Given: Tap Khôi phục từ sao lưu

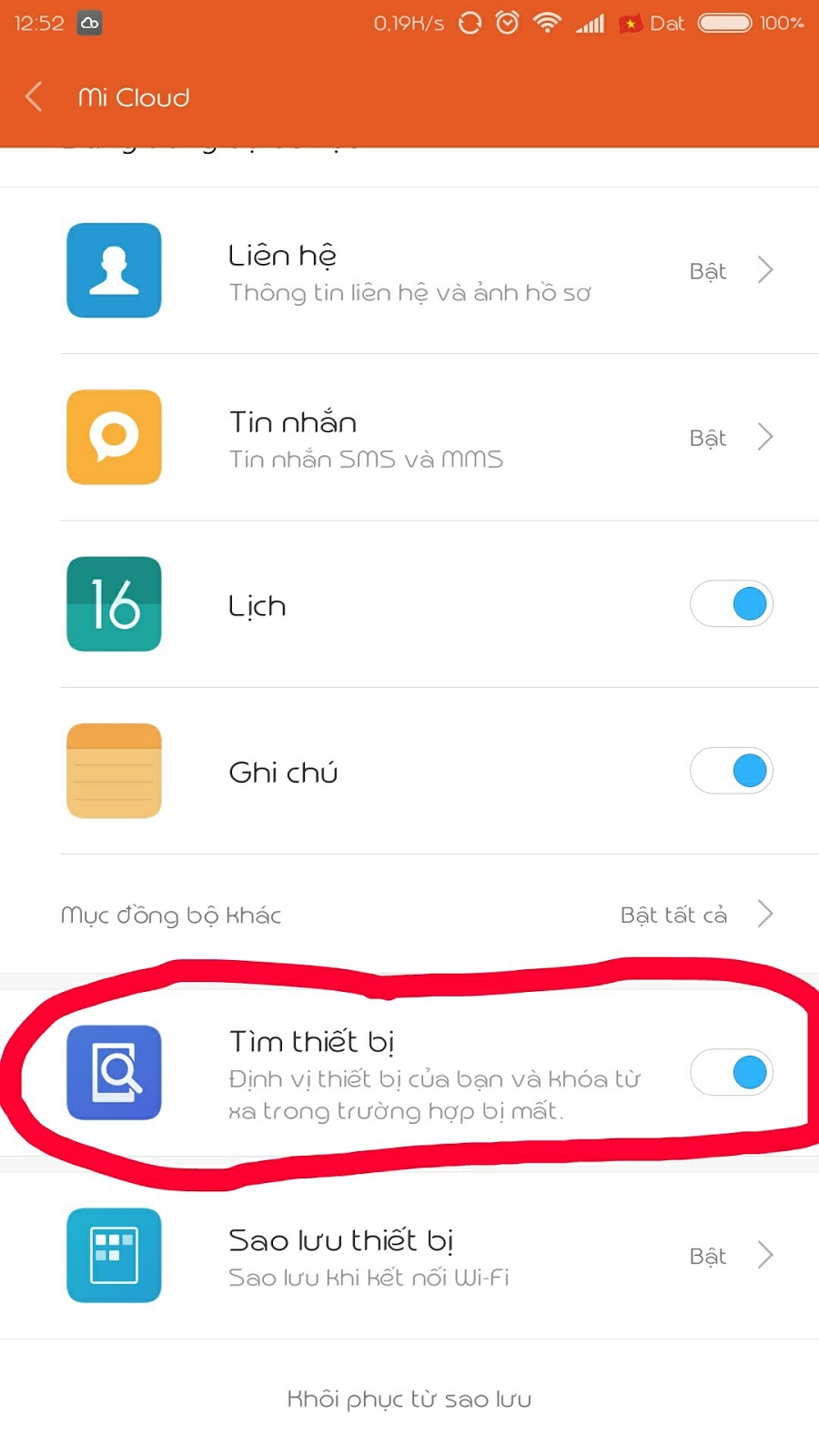Looking at the screenshot, I should (409, 1399).
